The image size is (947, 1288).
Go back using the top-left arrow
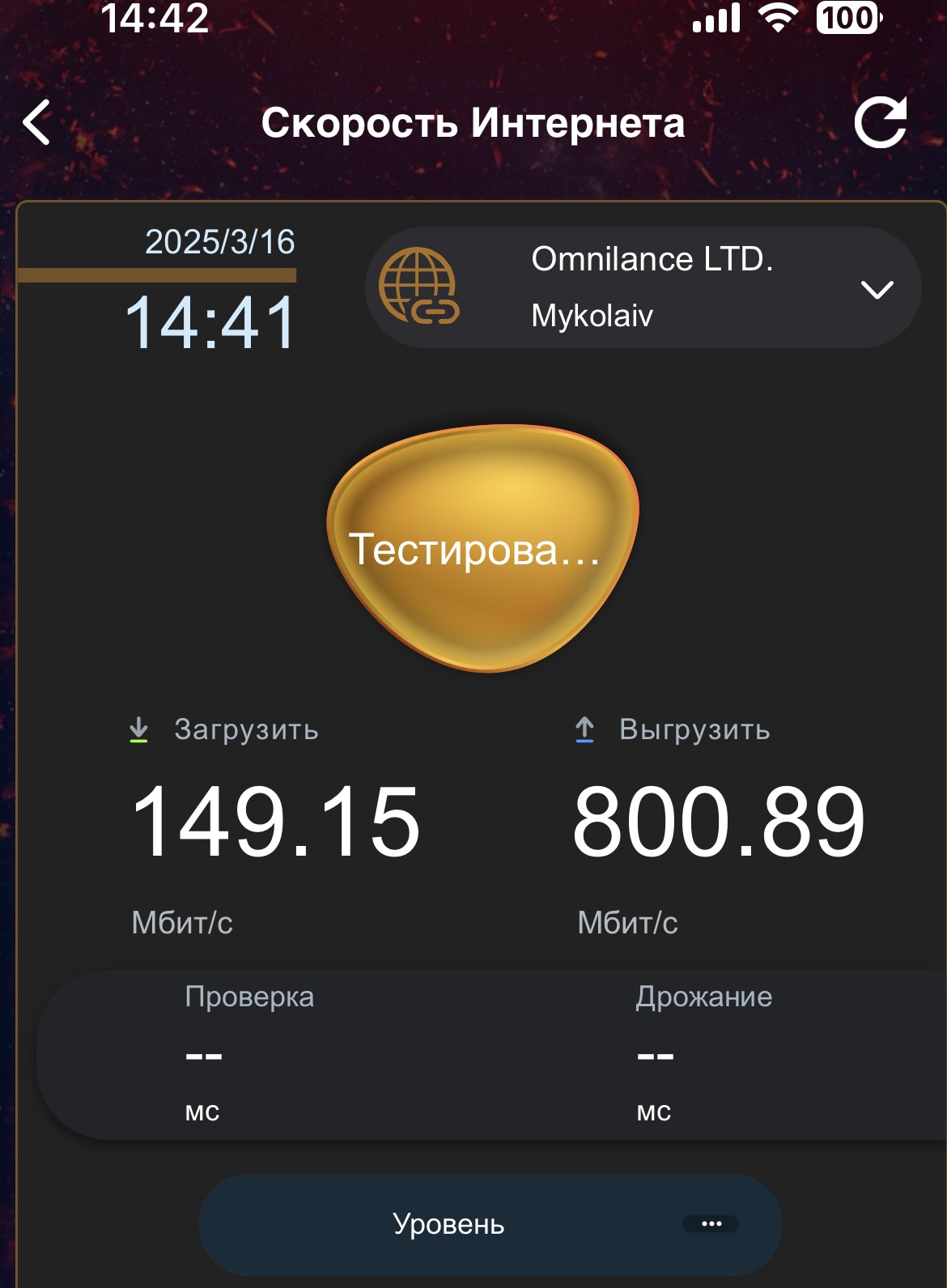[x=37, y=123]
